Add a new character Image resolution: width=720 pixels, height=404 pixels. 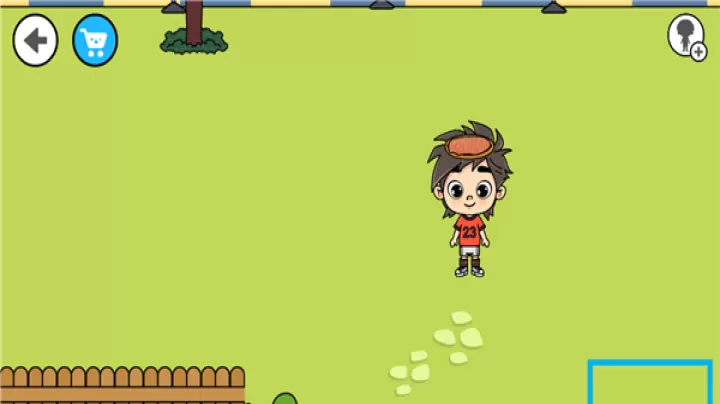point(686,36)
